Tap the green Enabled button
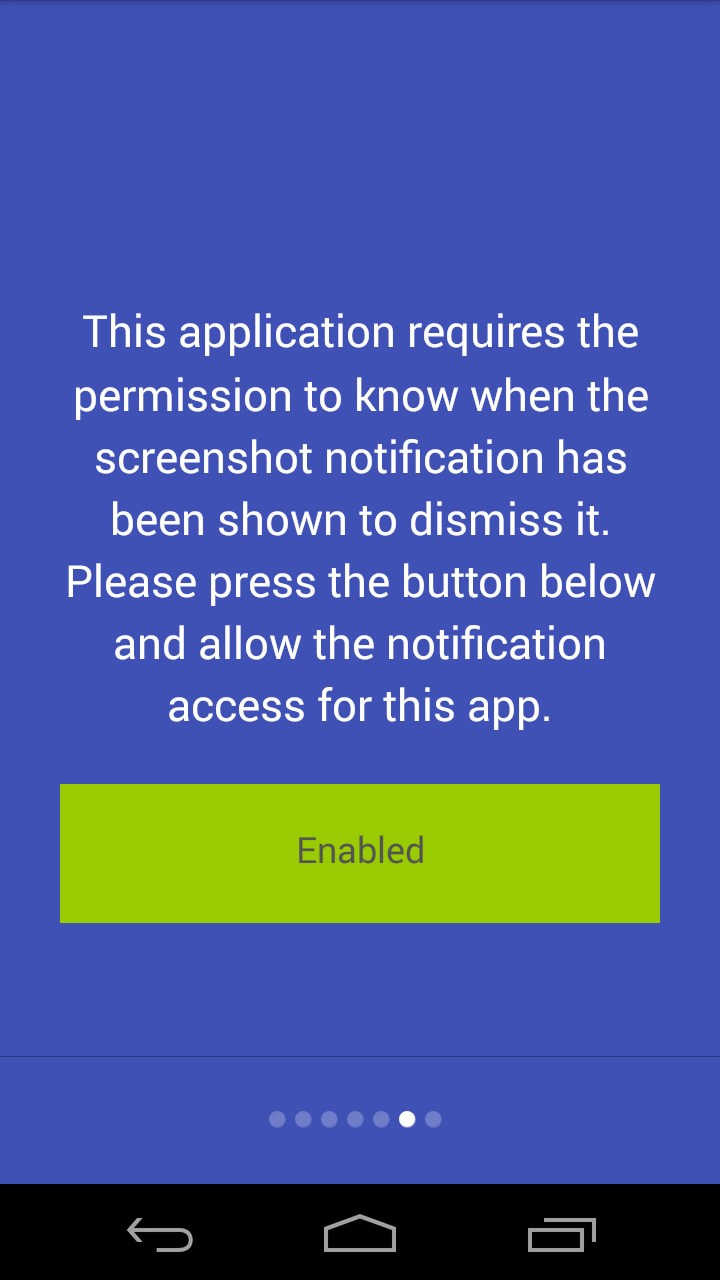The width and height of the screenshot is (720, 1280). [360, 852]
